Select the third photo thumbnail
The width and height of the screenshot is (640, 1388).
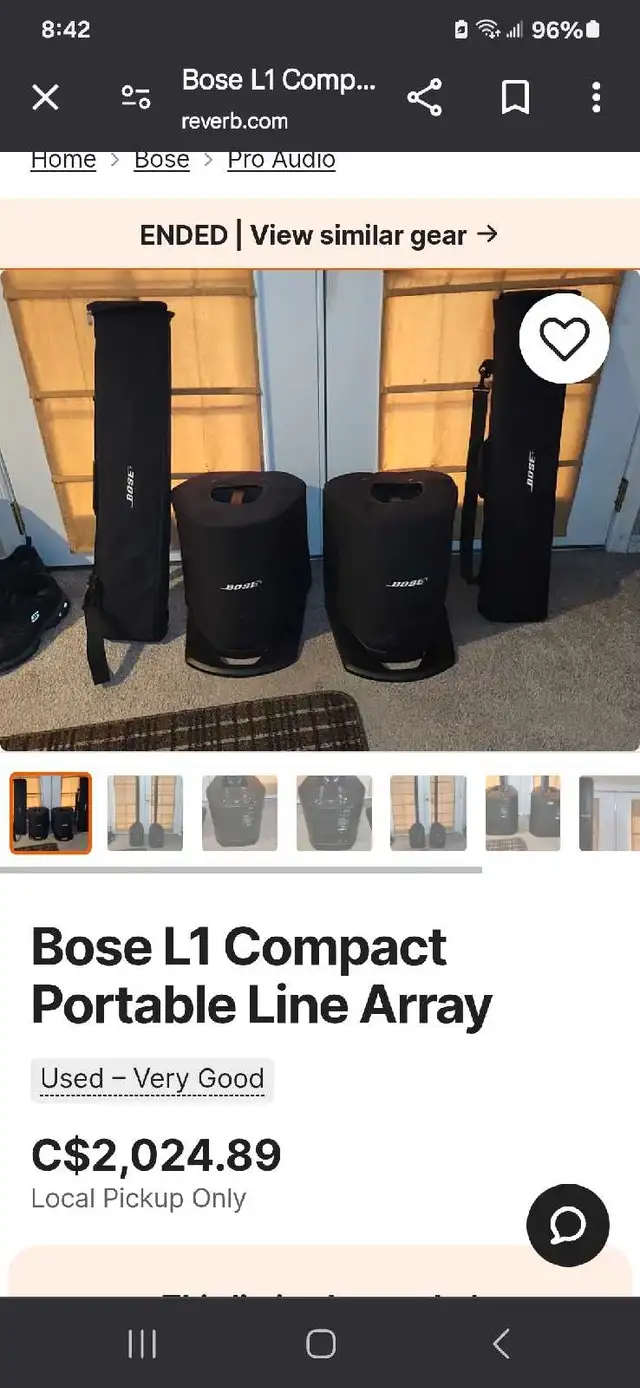(x=239, y=813)
